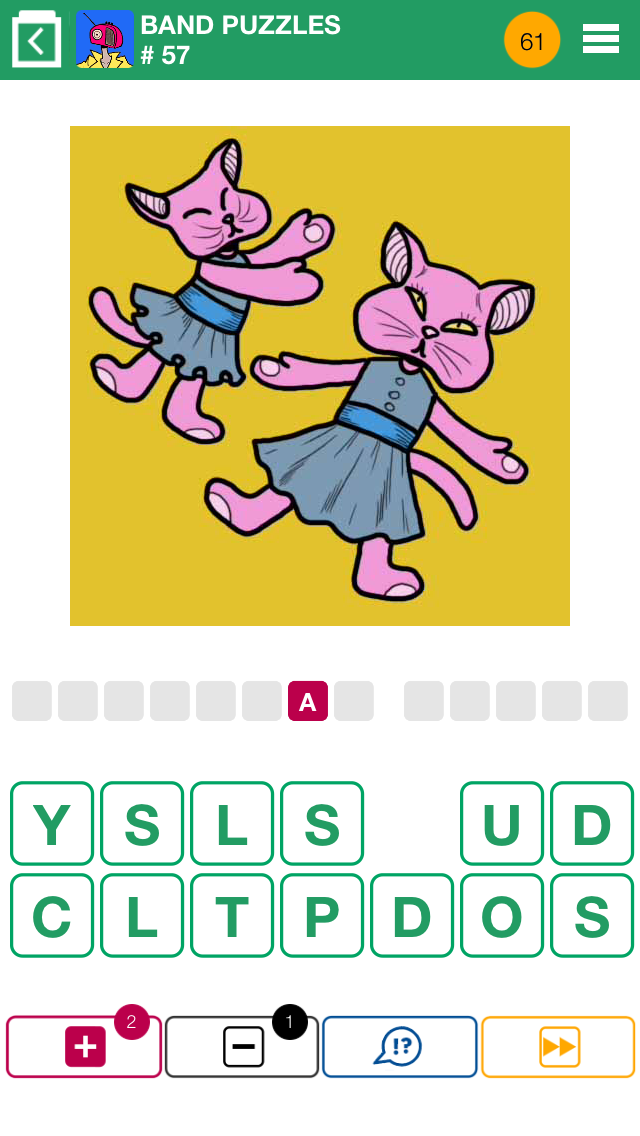640x1136 pixels.
Task: Open the hamburger menu
Action: tap(601, 39)
